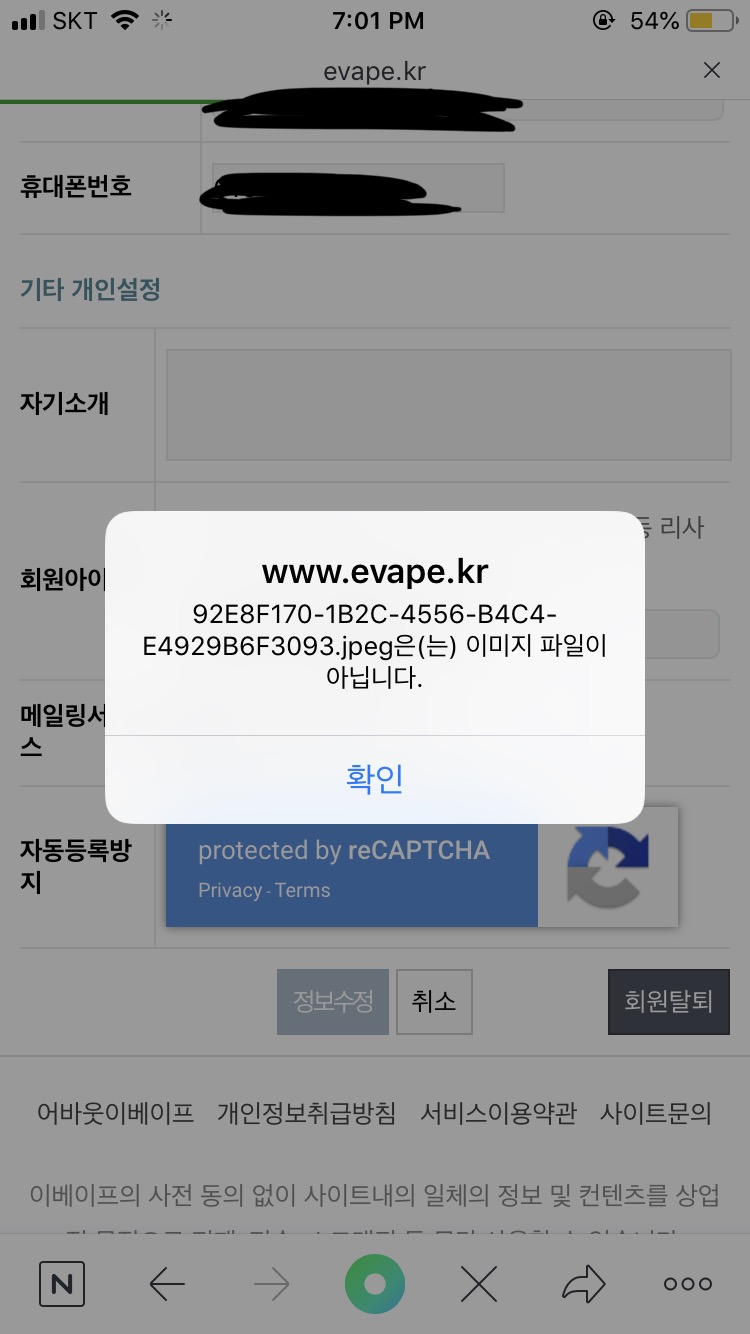This screenshot has height=1334, width=750.
Task: Go to Naver home via N icon
Action: 61,1284
